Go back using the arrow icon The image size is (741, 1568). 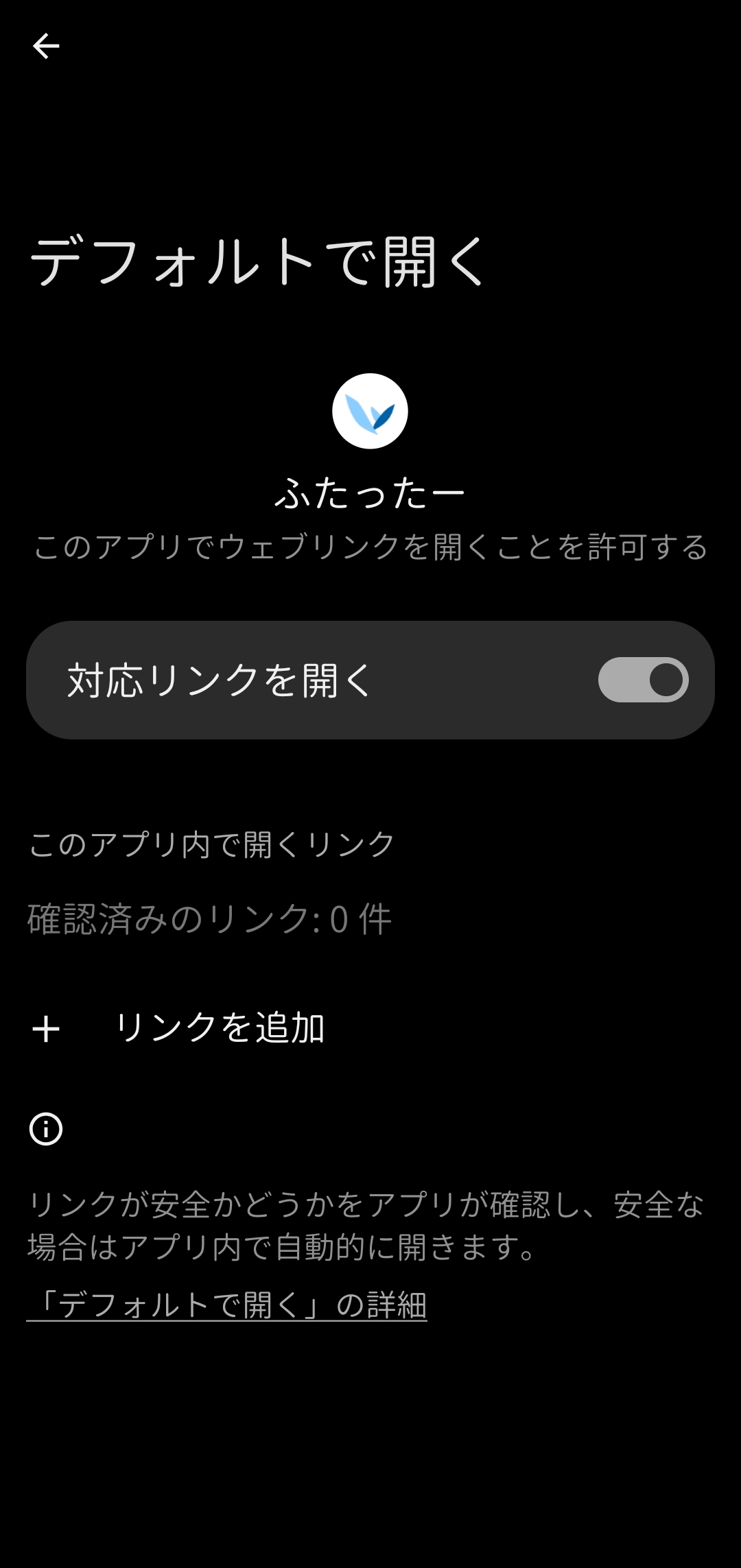tap(46, 46)
